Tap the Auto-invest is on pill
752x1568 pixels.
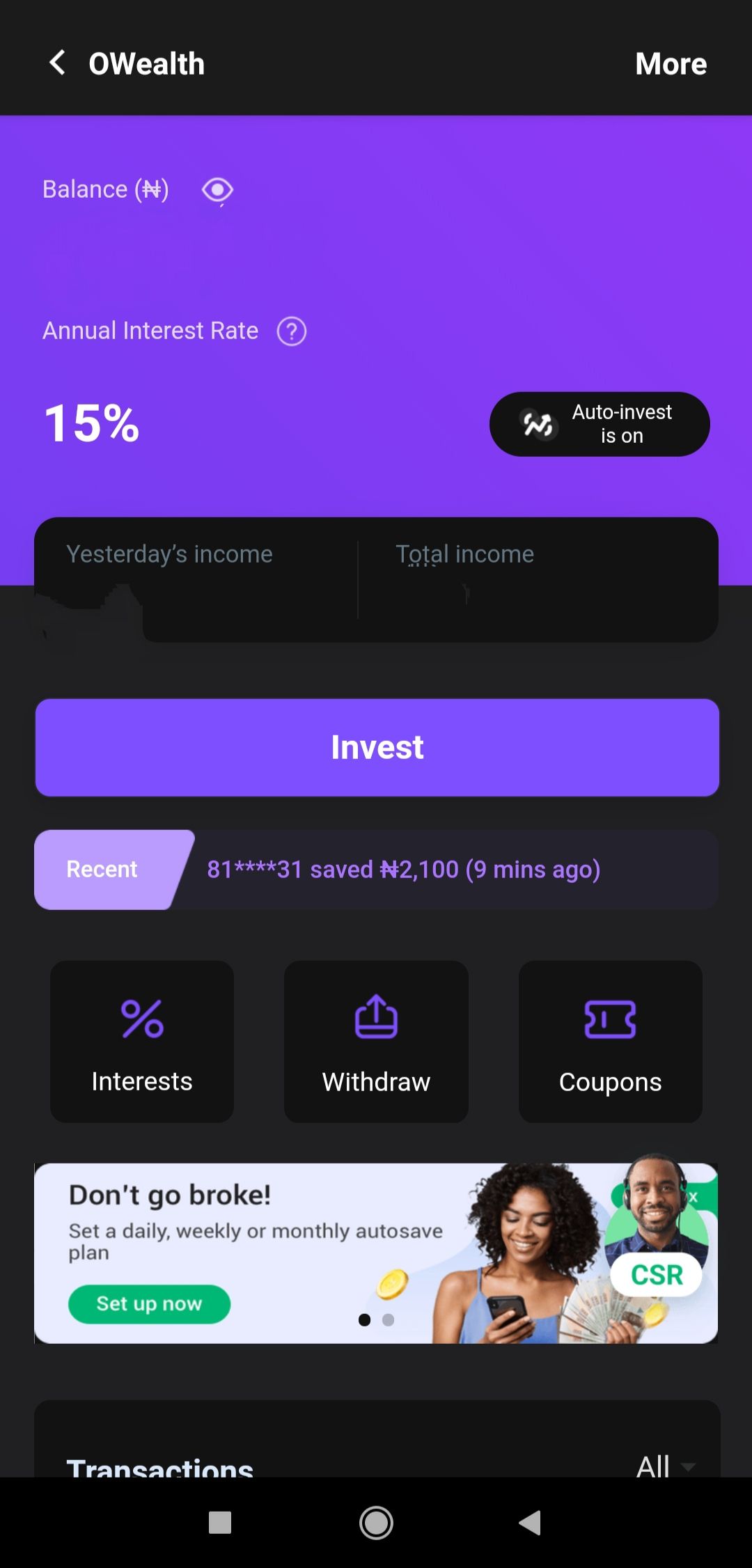[x=600, y=424]
